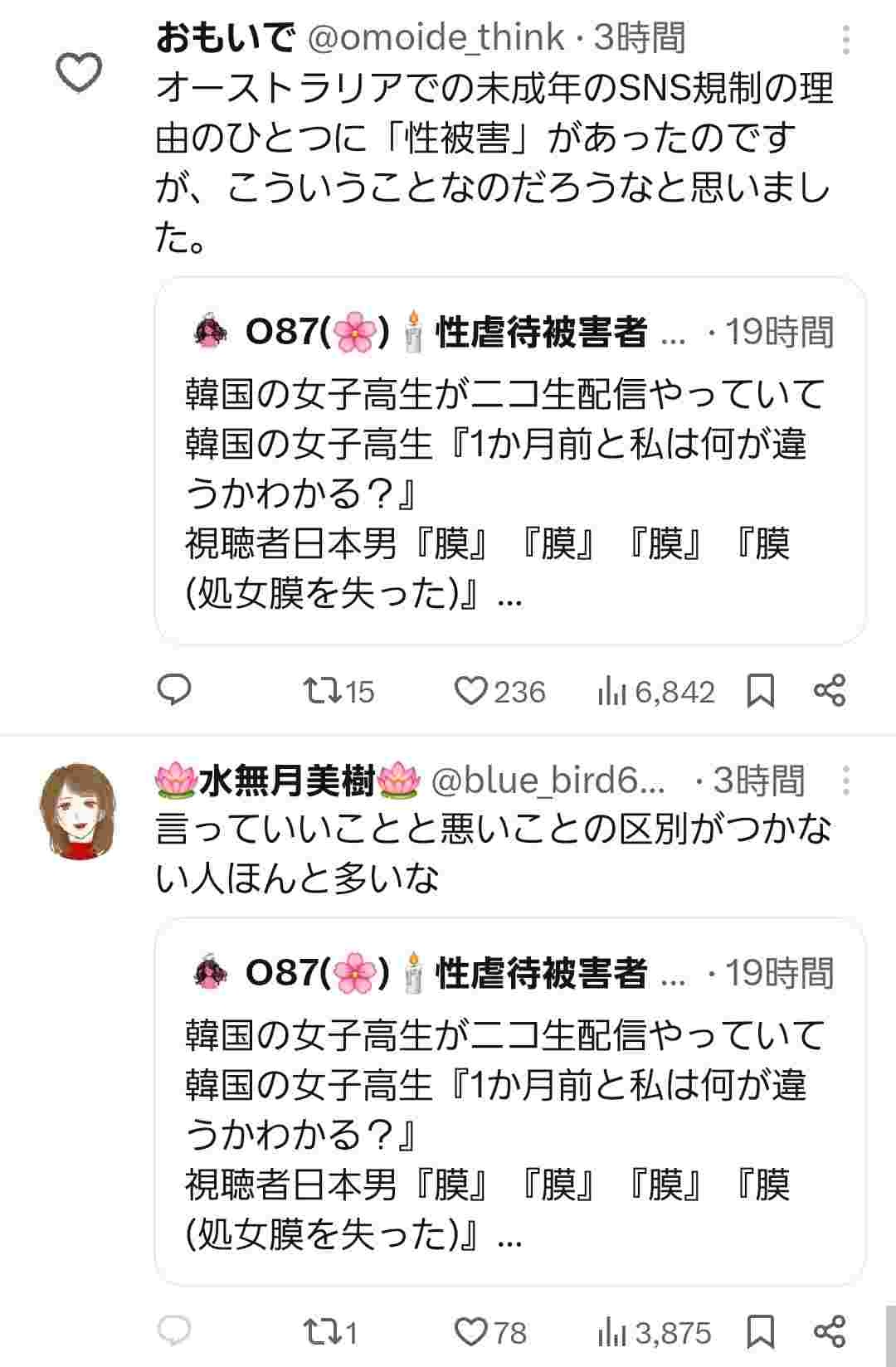Like 水無月美樹's post with 78 likes

pyautogui.click(x=471, y=1332)
